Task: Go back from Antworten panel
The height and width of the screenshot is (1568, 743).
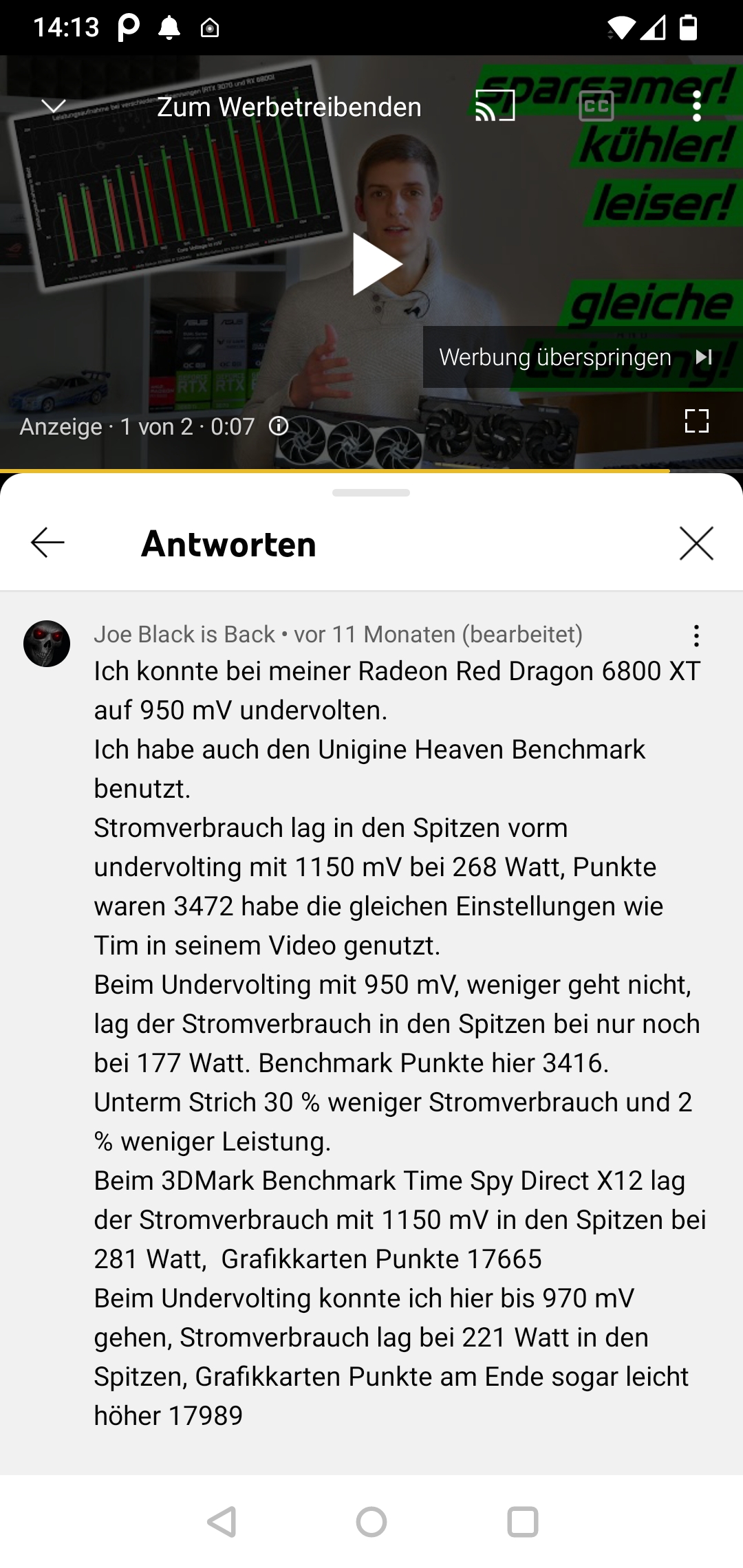Action: [x=48, y=543]
